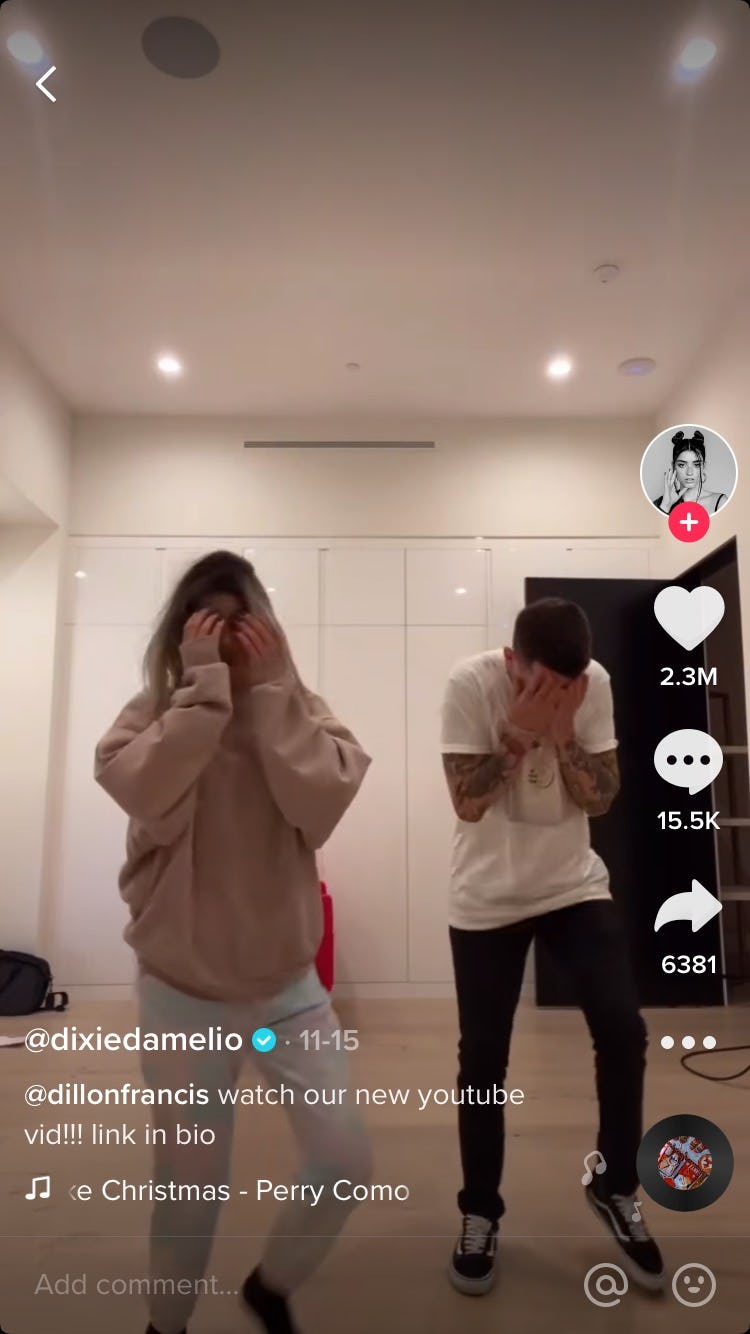Open the creator's profile picture
Image resolution: width=750 pixels, height=1334 pixels.
pos(688,472)
